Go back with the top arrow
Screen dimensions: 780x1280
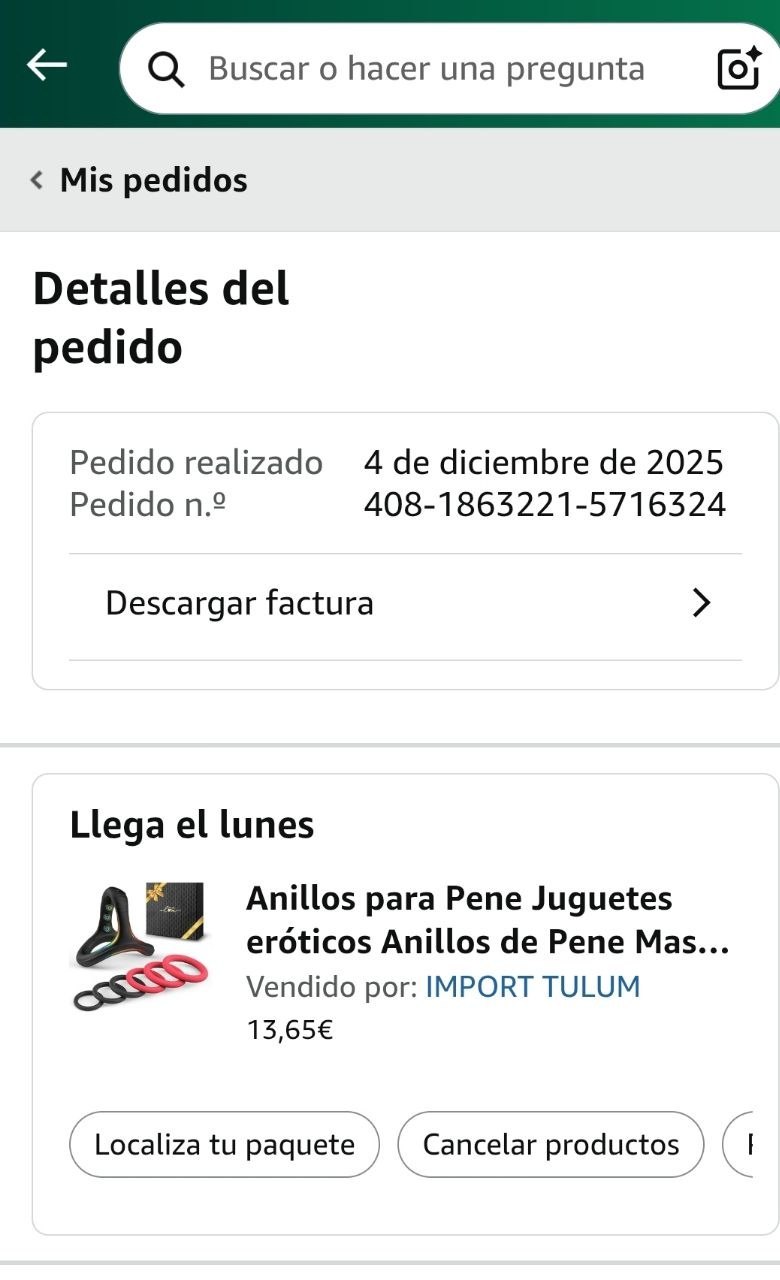(x=46, y=67)
